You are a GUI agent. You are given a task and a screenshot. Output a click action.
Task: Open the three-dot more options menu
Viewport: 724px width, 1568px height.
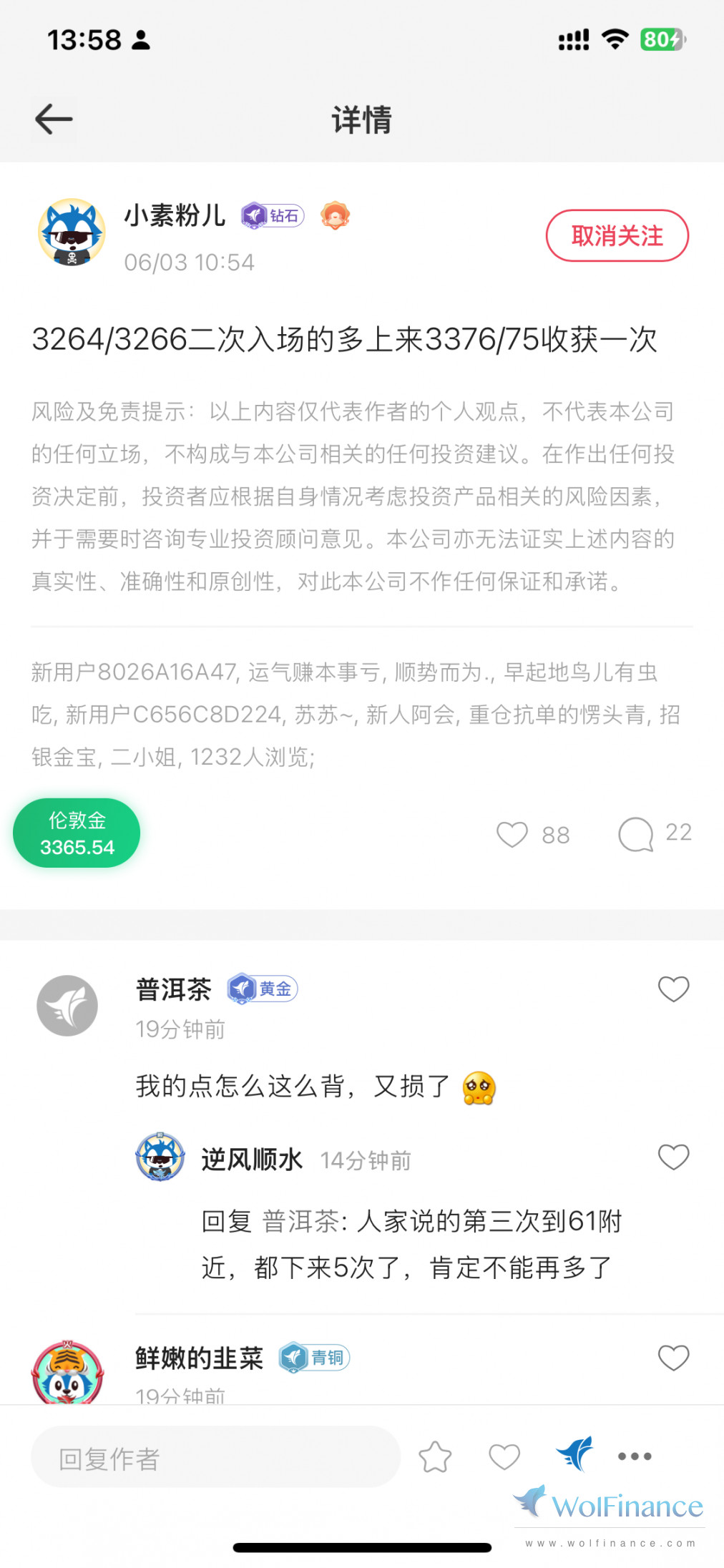click(x=635, y=1456)
